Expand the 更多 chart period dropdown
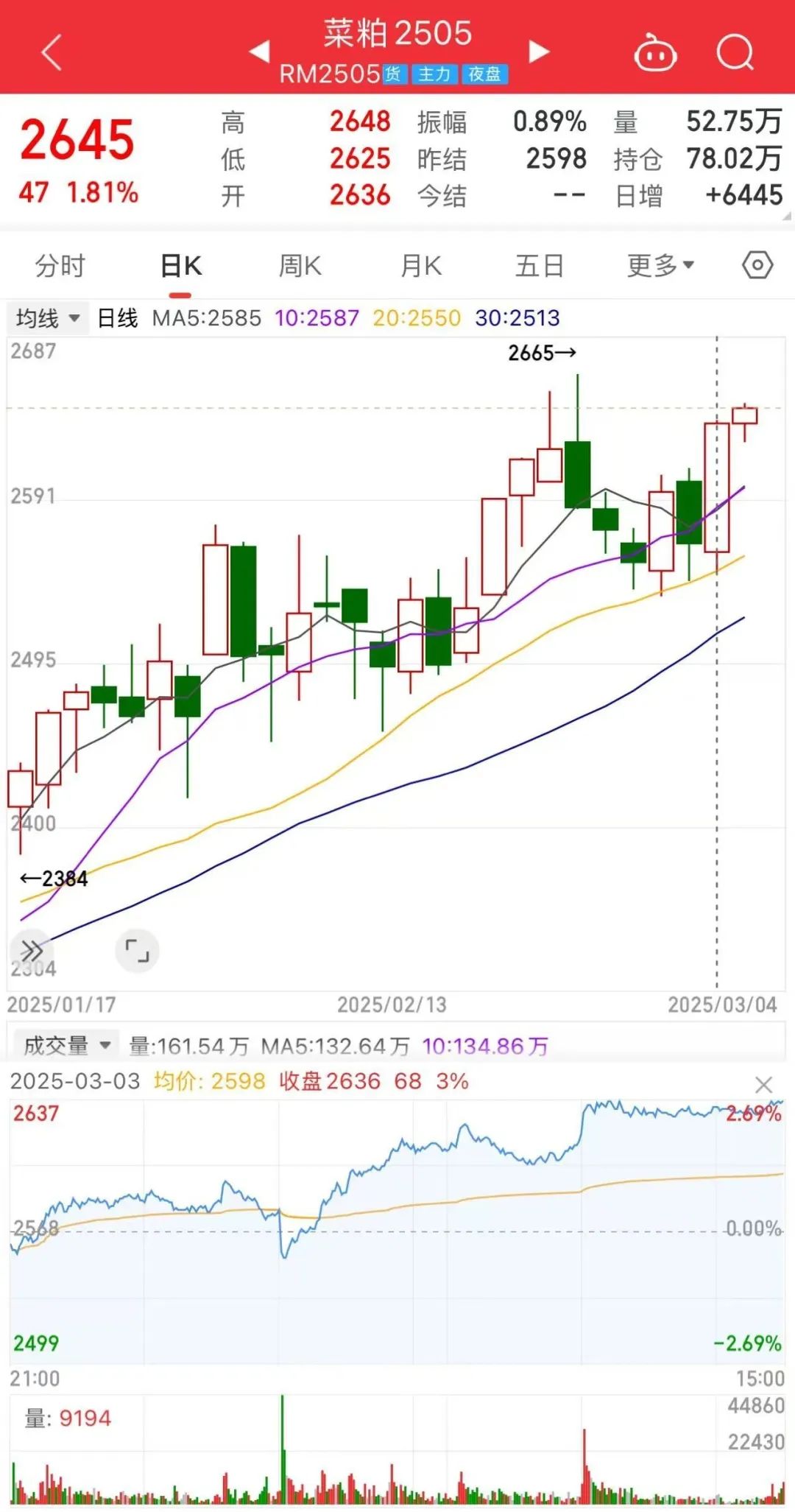 coord(660,266)
